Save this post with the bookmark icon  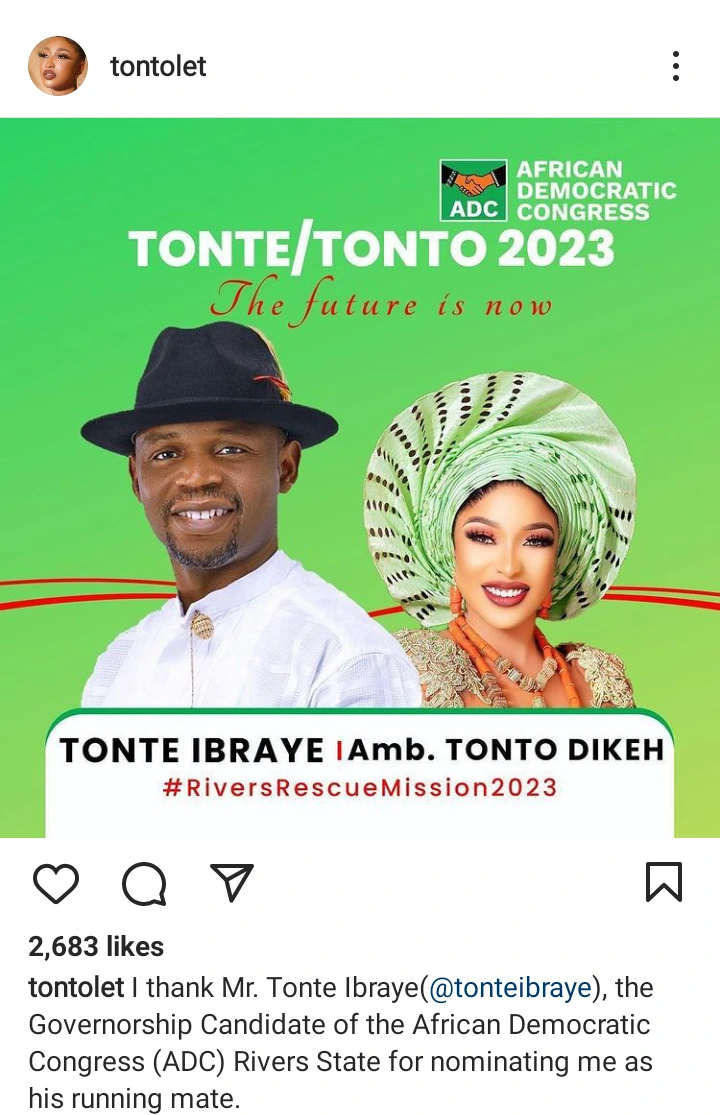coord(664,882)
